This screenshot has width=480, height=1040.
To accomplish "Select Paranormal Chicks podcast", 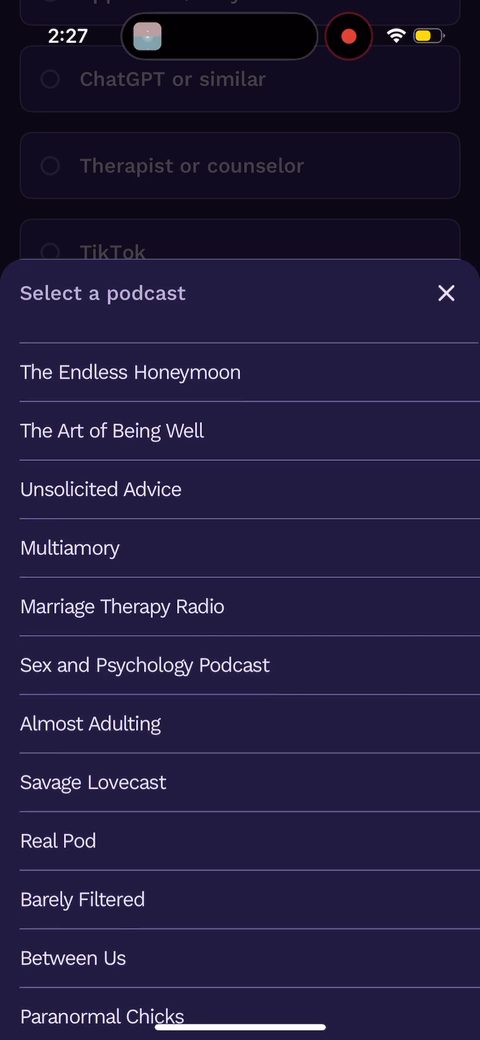I will [x=249, y=1014].
